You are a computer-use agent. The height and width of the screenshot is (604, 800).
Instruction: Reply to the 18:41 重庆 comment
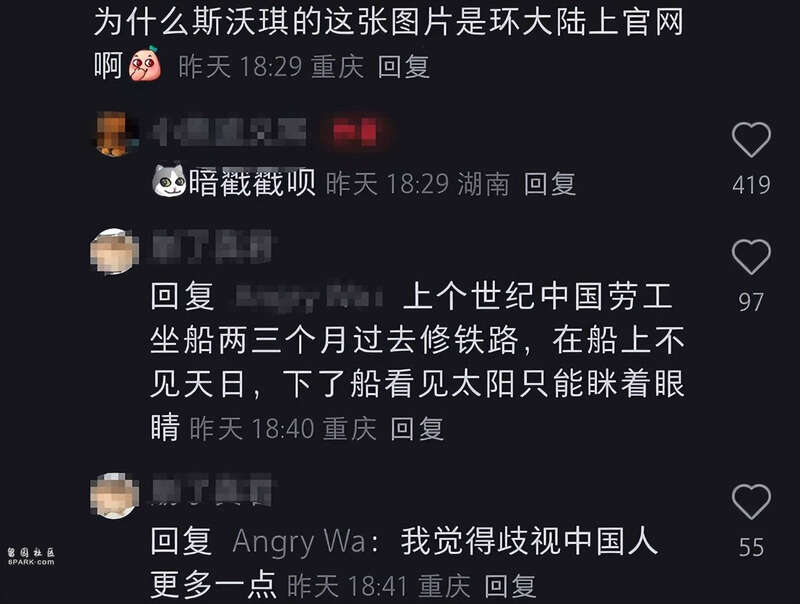click(x=510, y=586)
